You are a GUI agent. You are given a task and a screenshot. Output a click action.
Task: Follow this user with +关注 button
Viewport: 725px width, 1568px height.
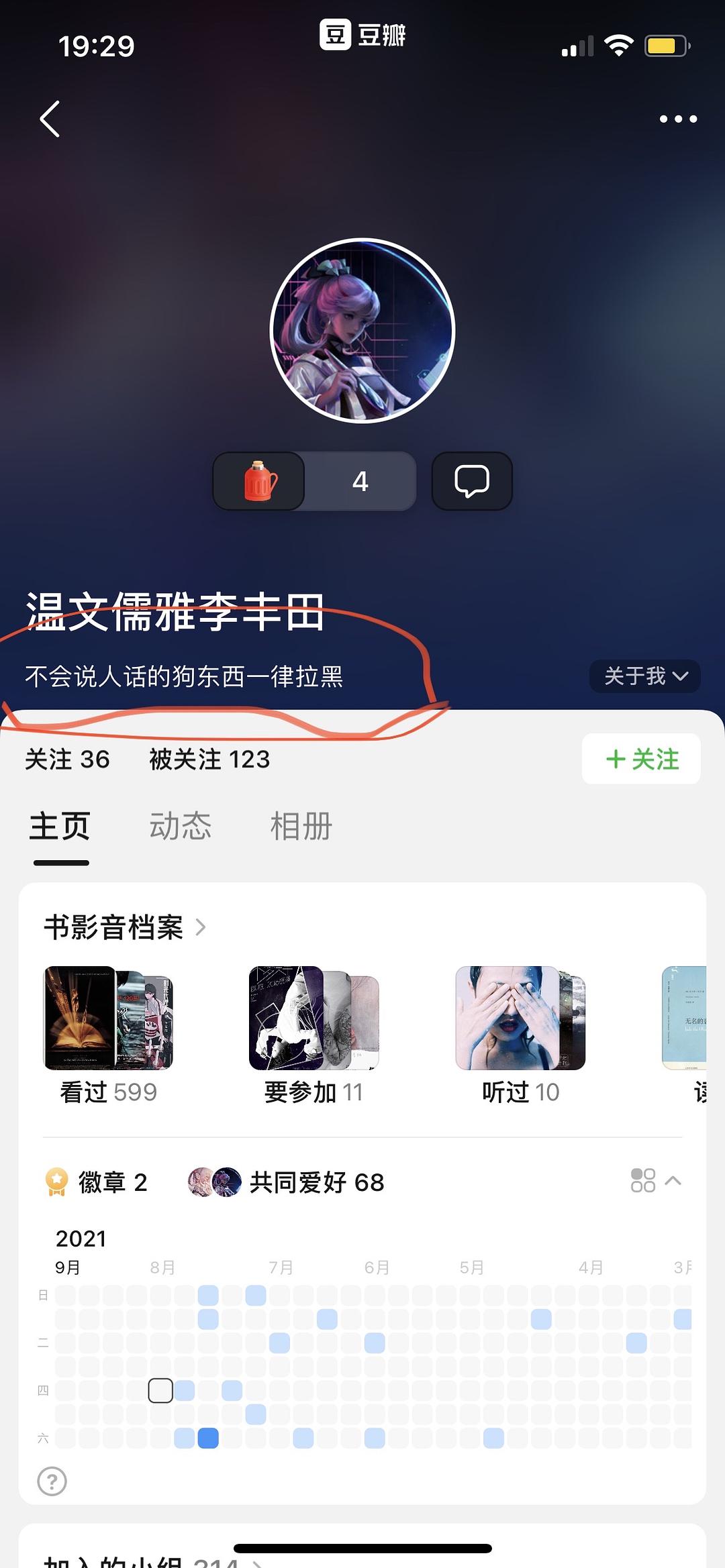[641, 759]
